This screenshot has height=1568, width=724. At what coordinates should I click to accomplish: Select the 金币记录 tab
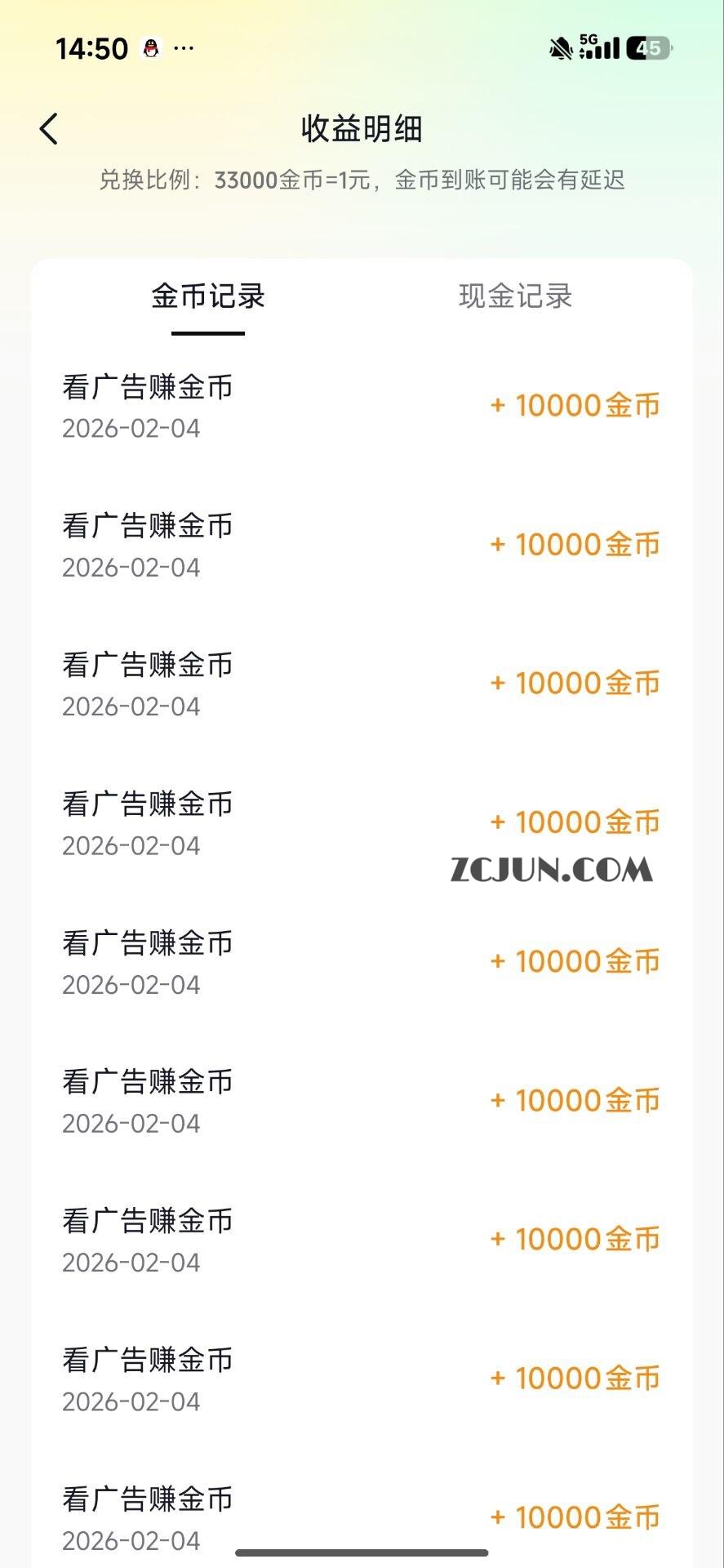(208, 297)
